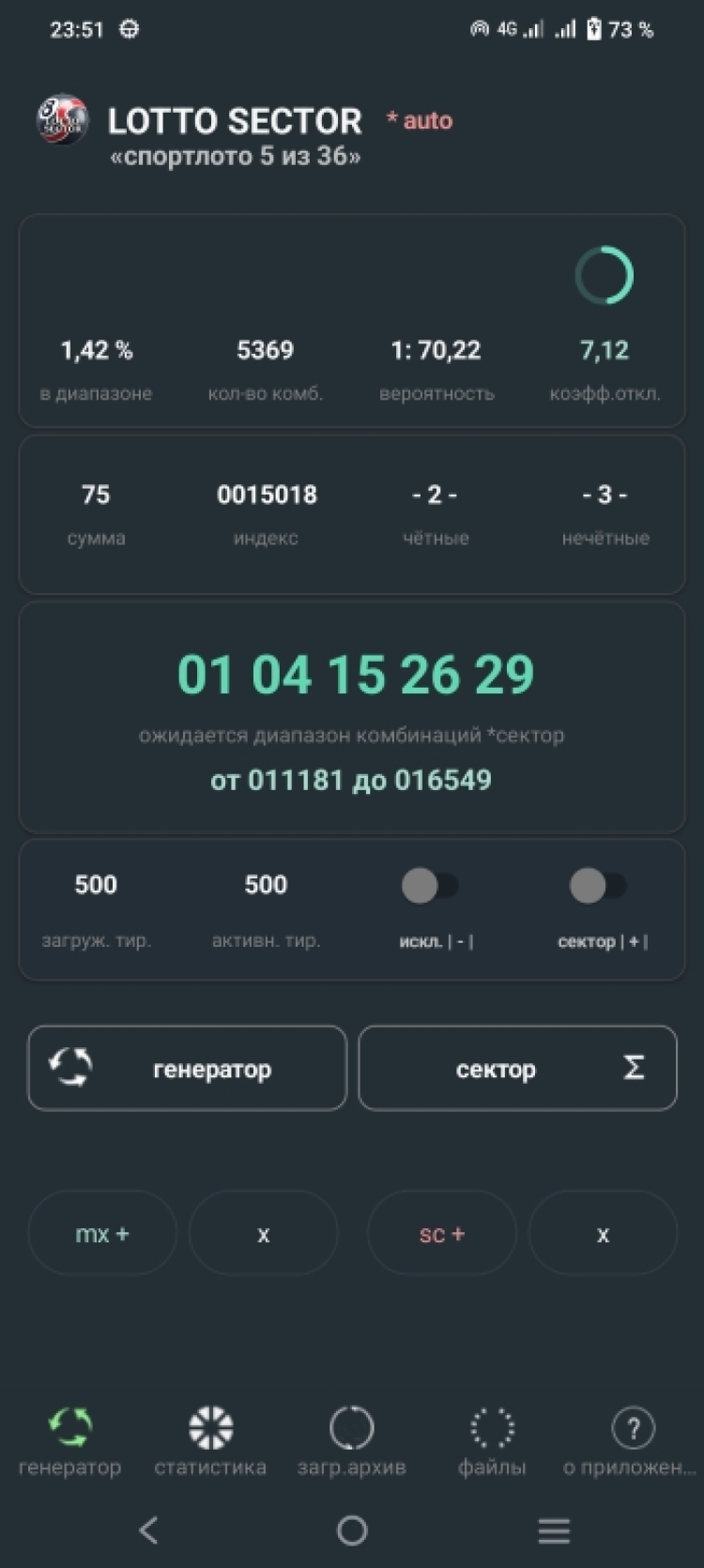Open the загр.архив tab

click(352, 1440)
